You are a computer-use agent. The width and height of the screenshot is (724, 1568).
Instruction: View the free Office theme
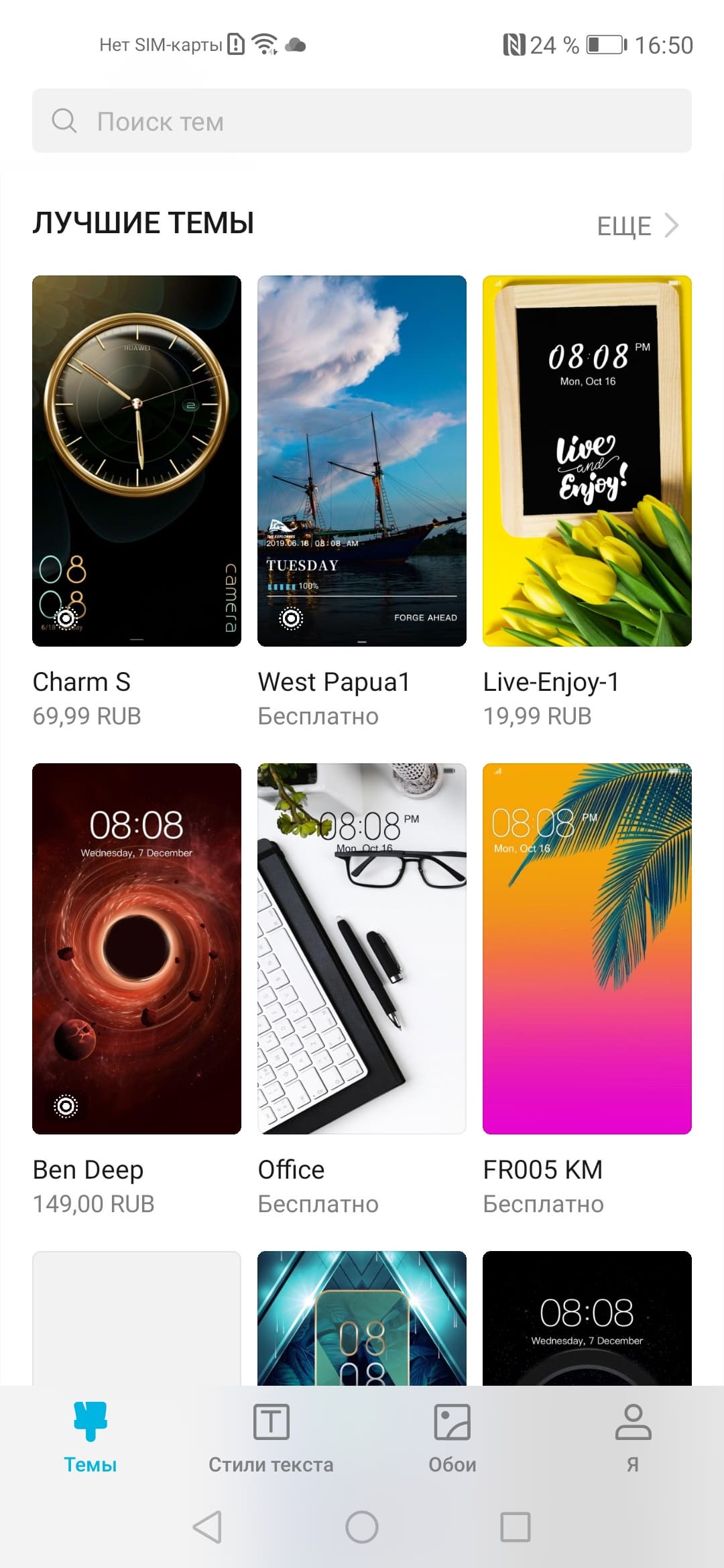pos(362,949)
